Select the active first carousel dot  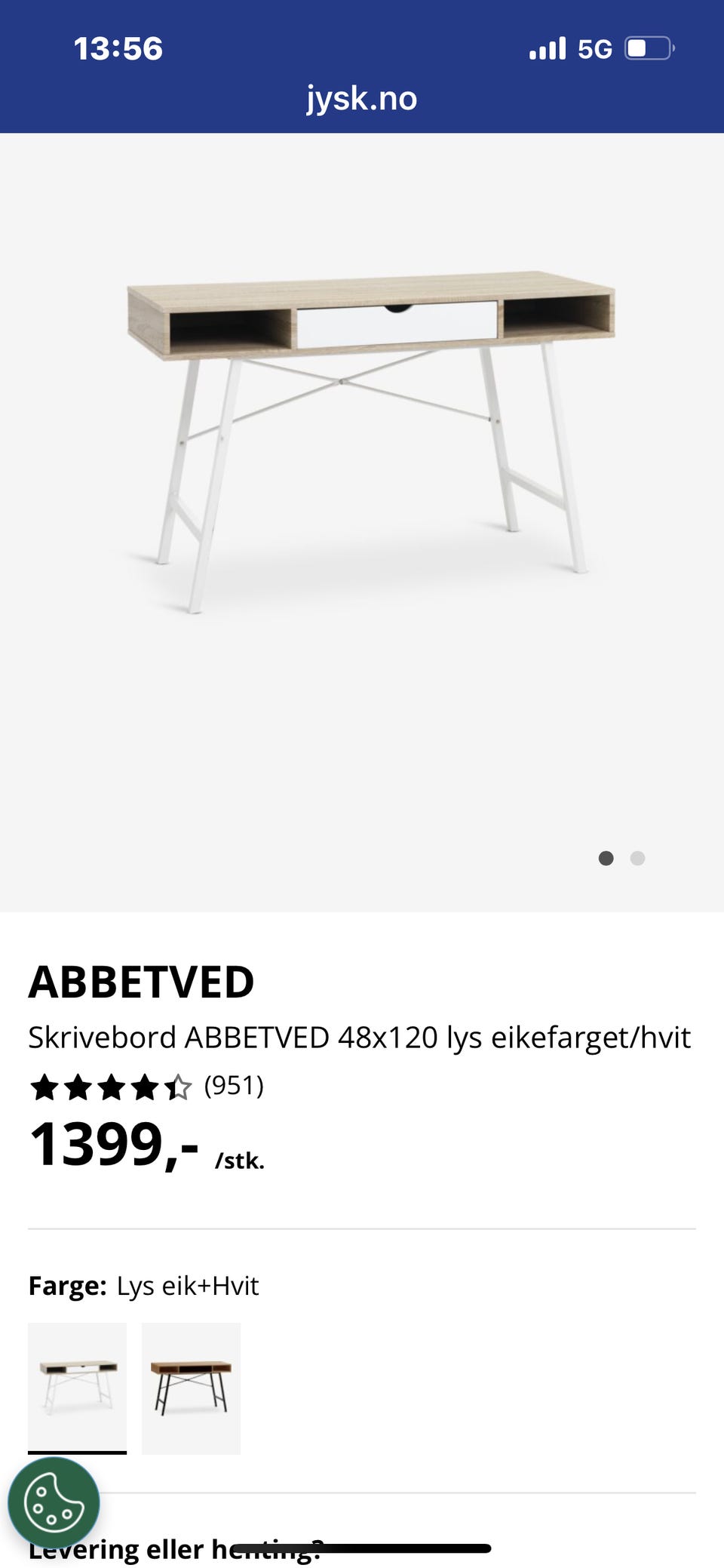pos(605,858)
